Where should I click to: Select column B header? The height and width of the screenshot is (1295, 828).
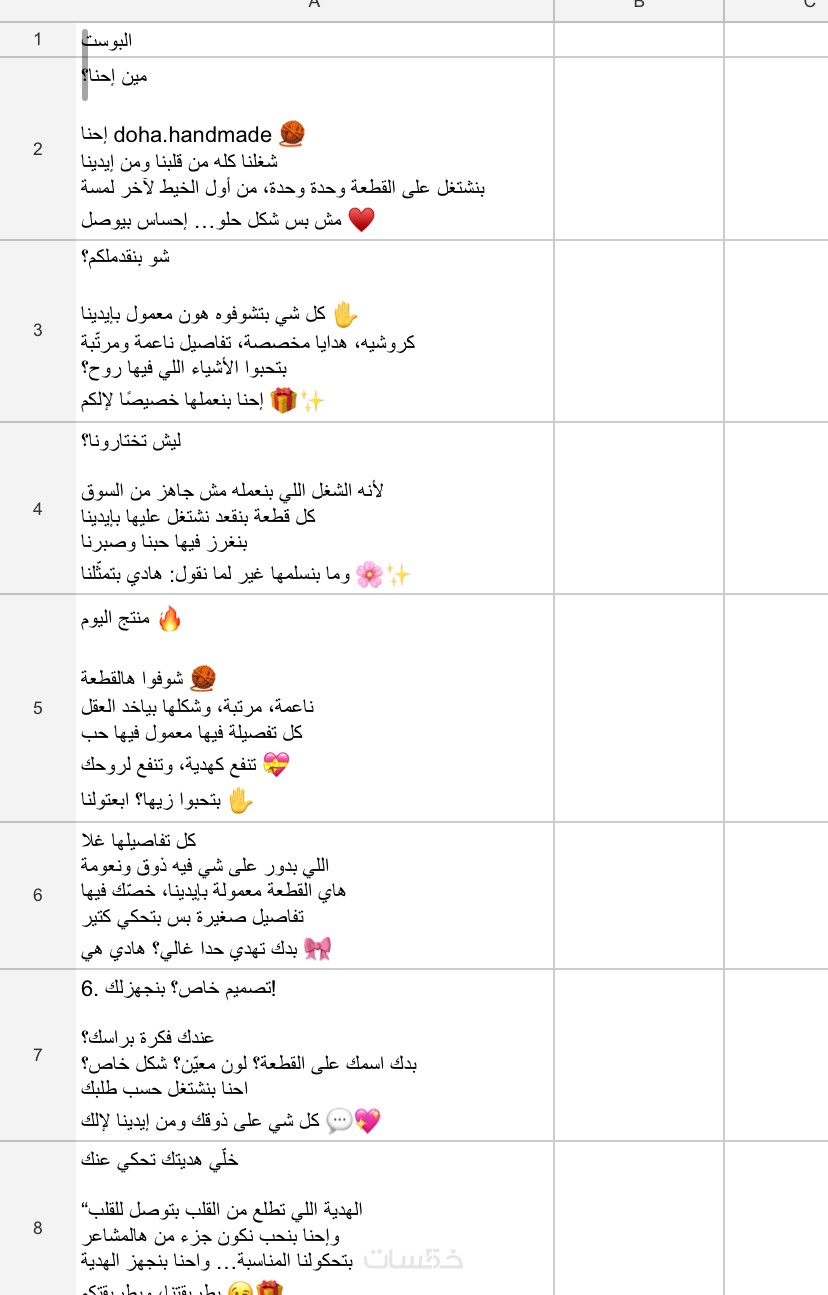tap(638, 8)
